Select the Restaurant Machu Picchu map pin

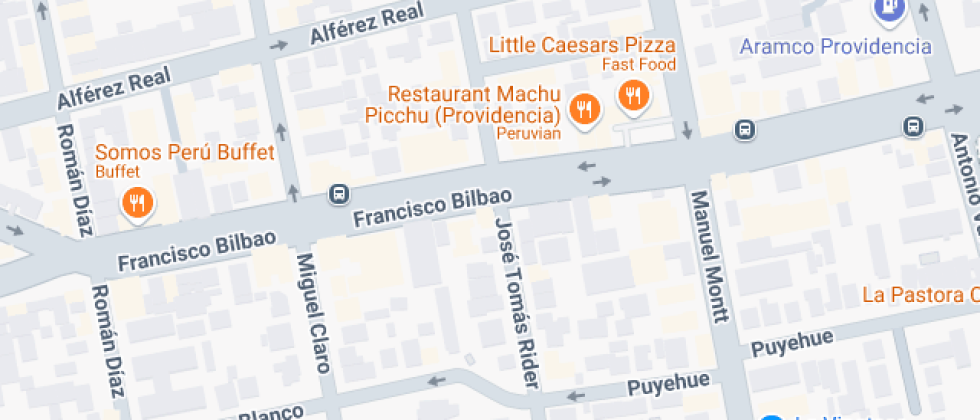point(584,109)
